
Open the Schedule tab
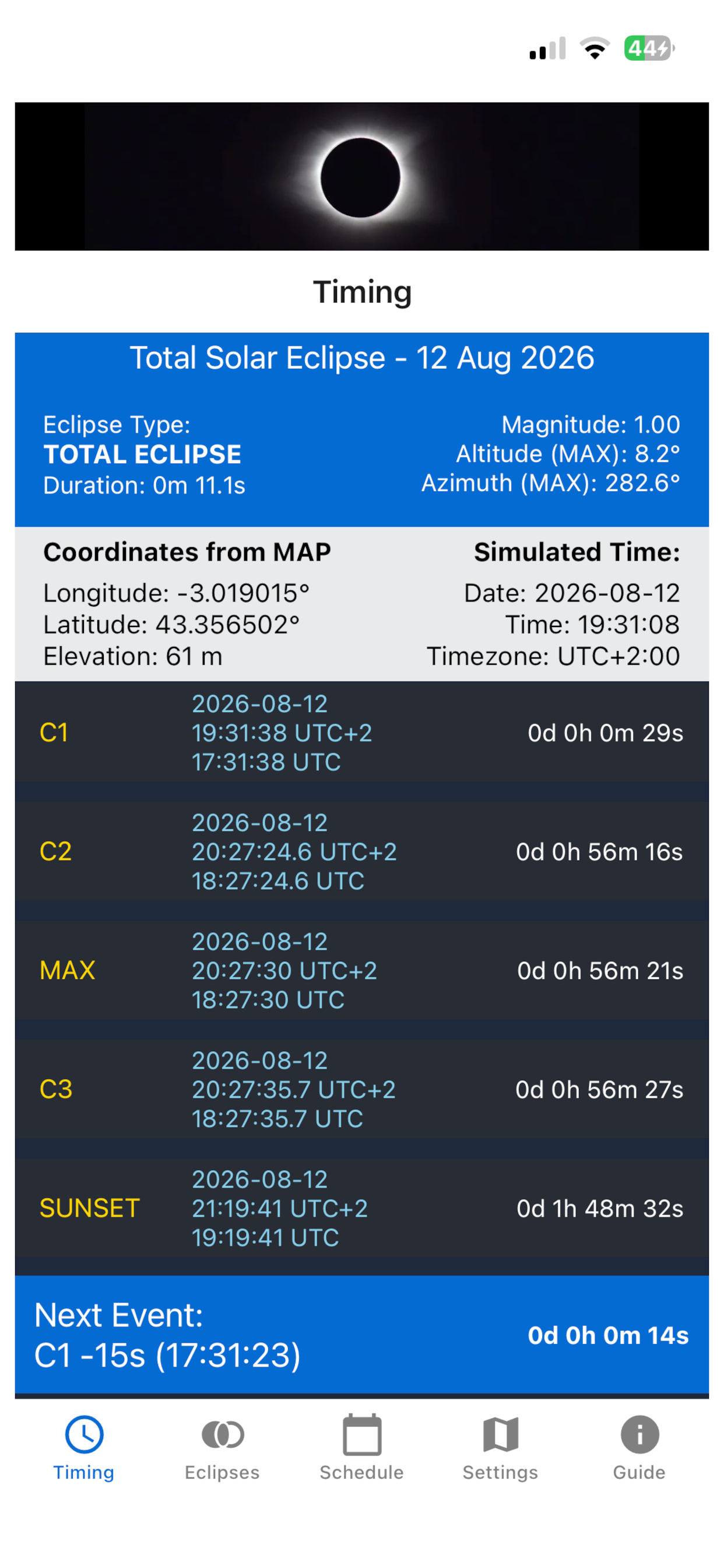(361, 1448)
